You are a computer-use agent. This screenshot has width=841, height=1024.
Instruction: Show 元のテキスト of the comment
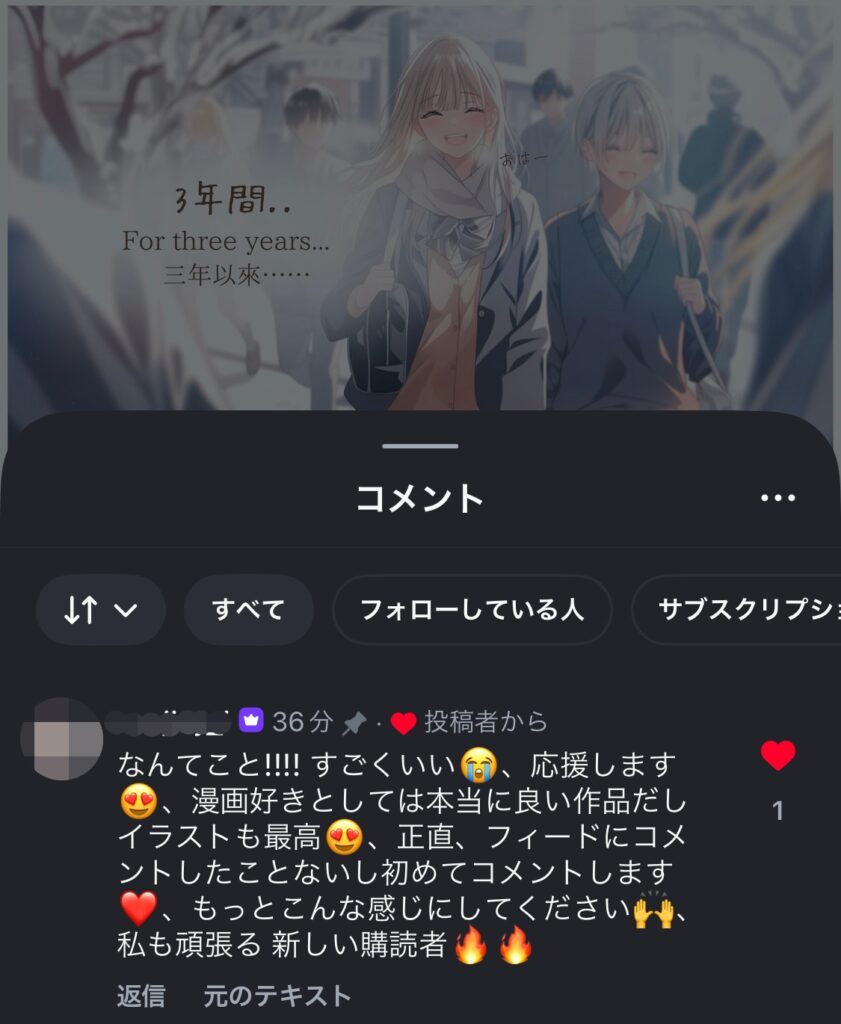277,995
